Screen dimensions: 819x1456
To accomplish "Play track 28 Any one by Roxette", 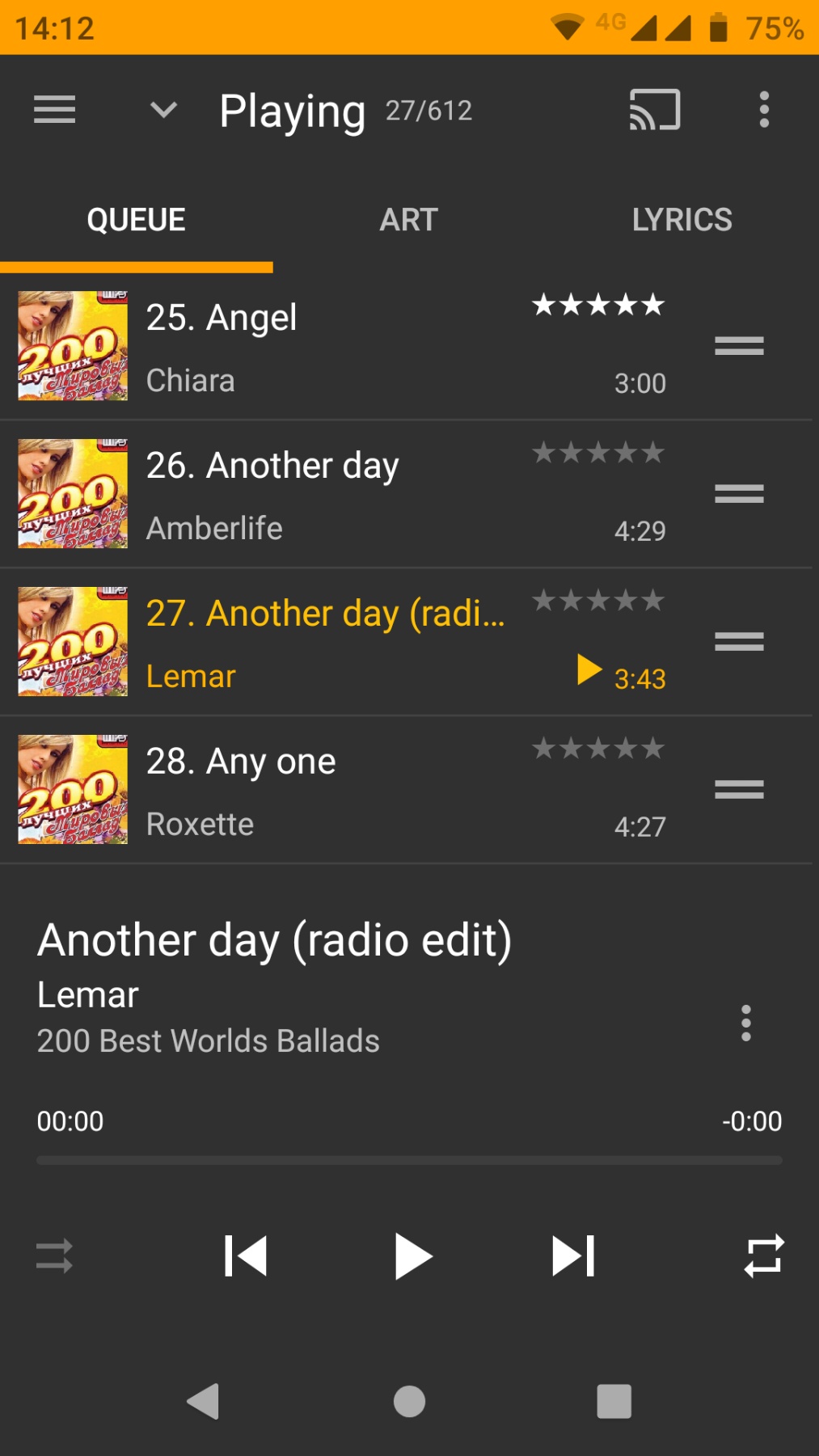I will coord(323,791).
